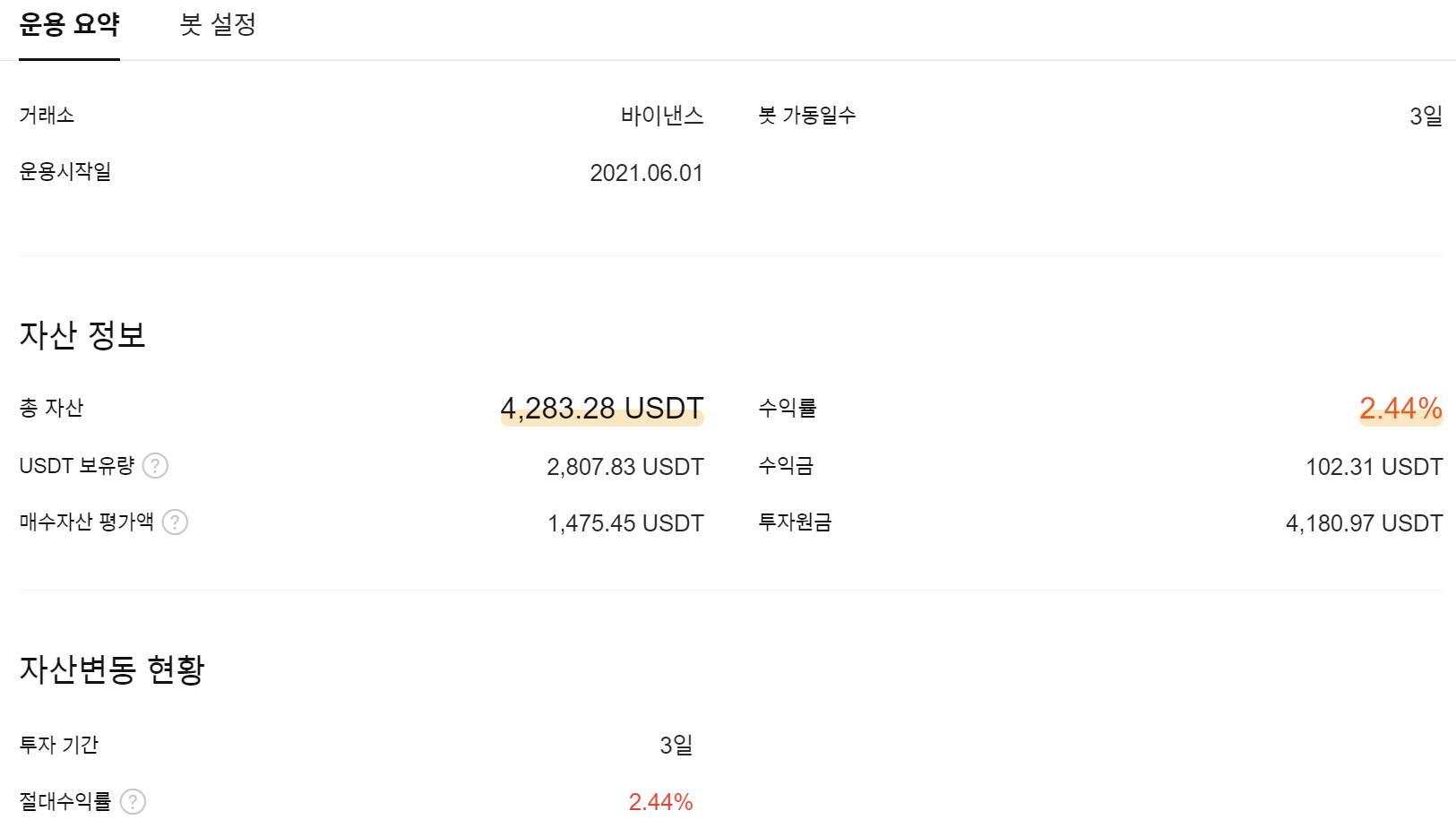Screen dimensions: 1456x837
Task: Show the 절대수익률 help tooltip
Action: (x=133, y=801)
